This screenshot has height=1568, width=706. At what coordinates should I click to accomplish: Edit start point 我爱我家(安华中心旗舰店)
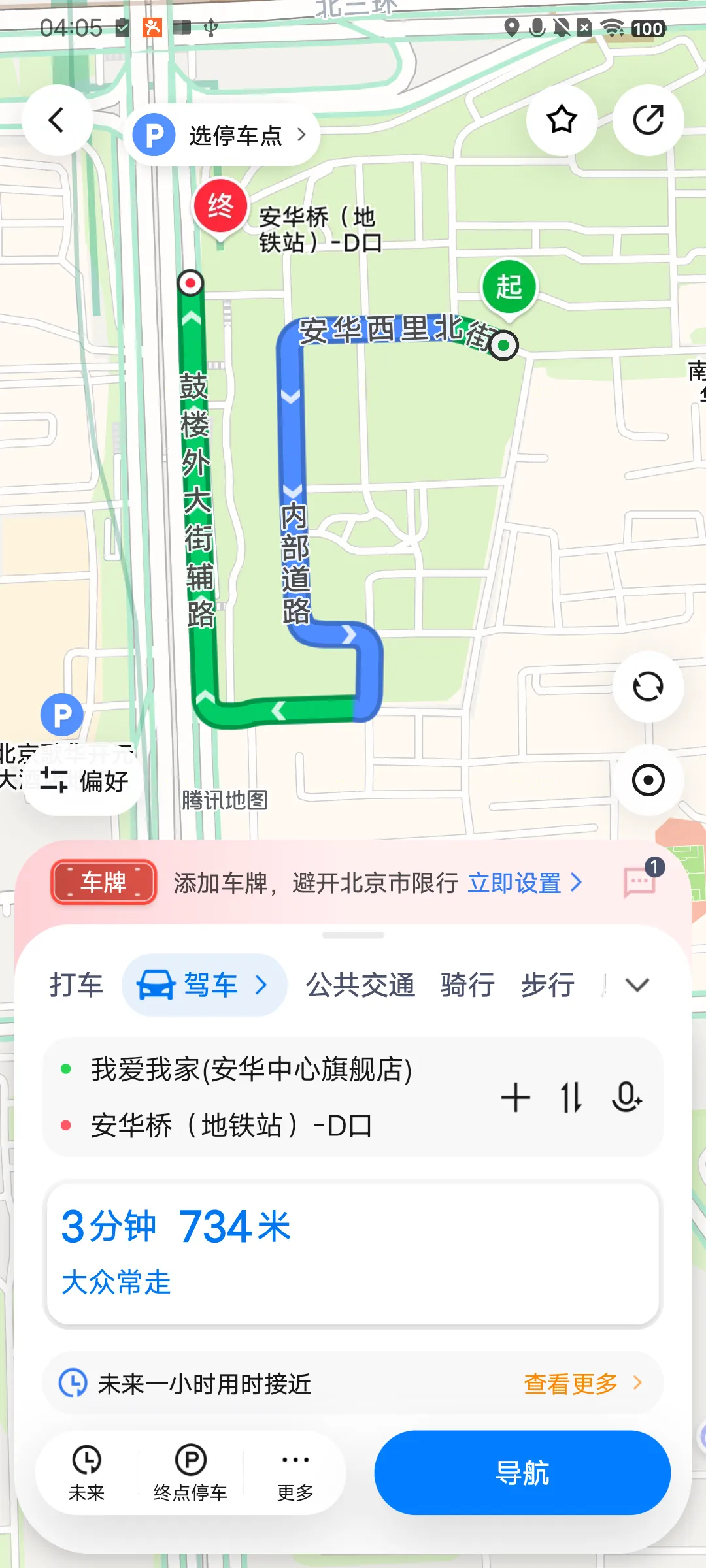click(251, 1070)
